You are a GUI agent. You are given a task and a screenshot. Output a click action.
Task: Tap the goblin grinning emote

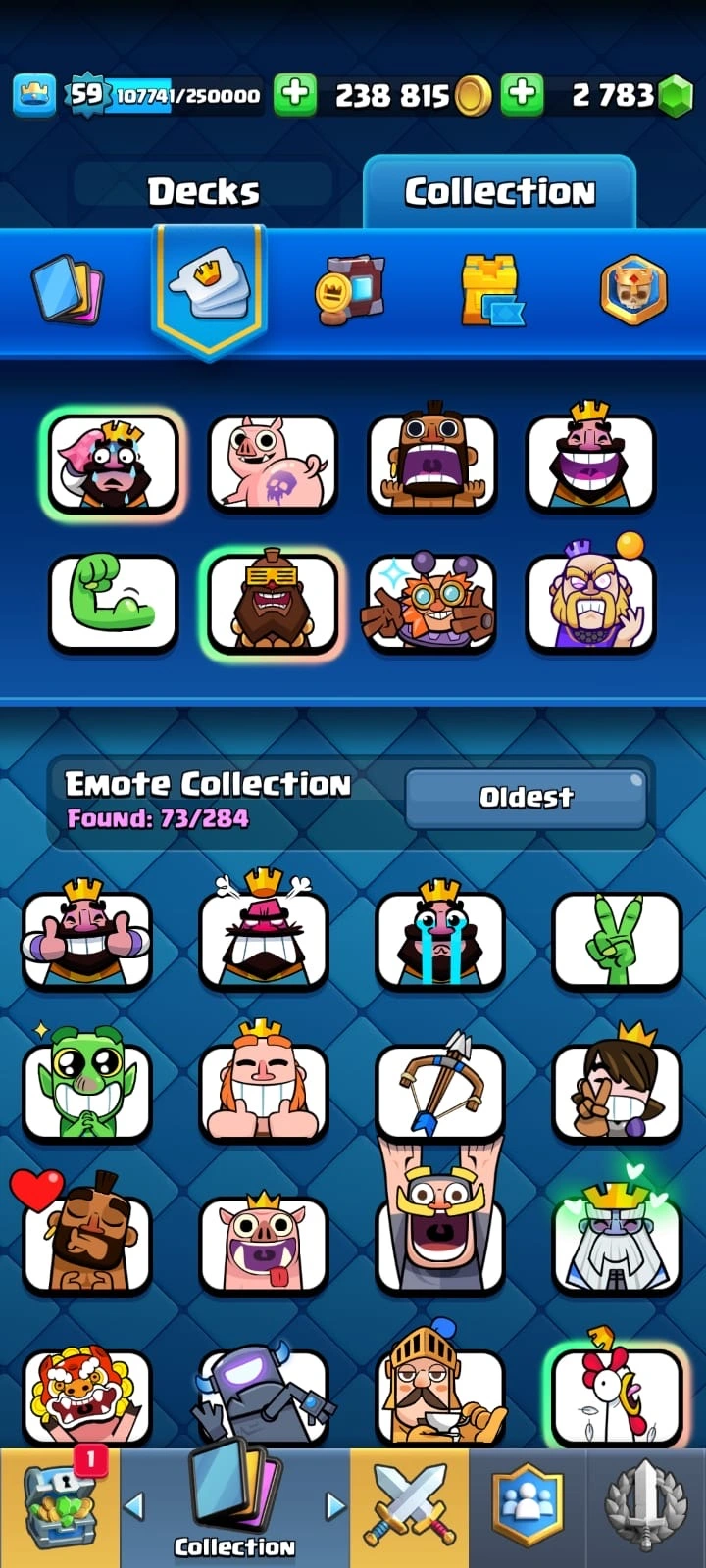point(86,1090)
